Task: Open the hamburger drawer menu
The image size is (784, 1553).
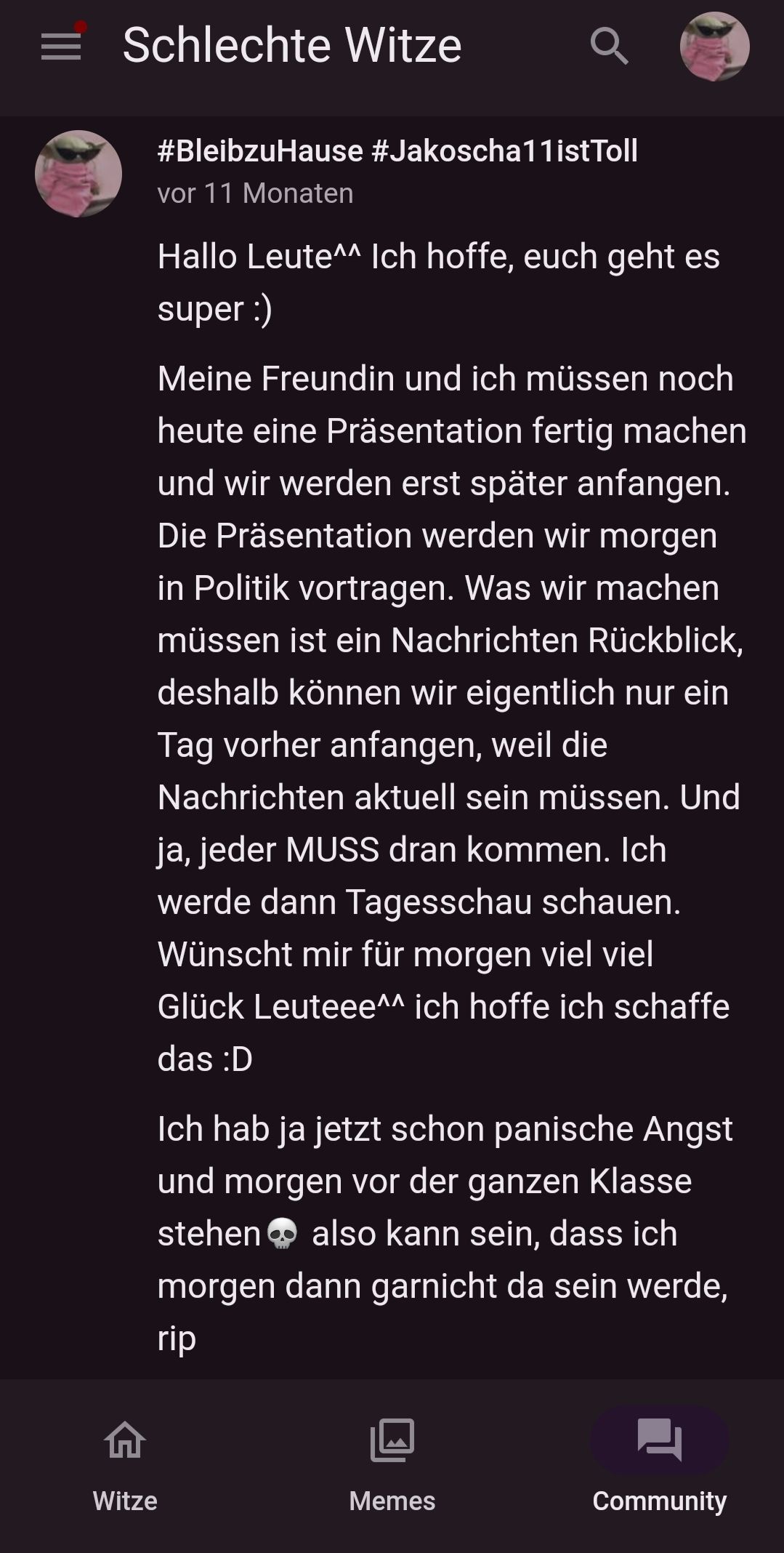Action: [61, 47]
